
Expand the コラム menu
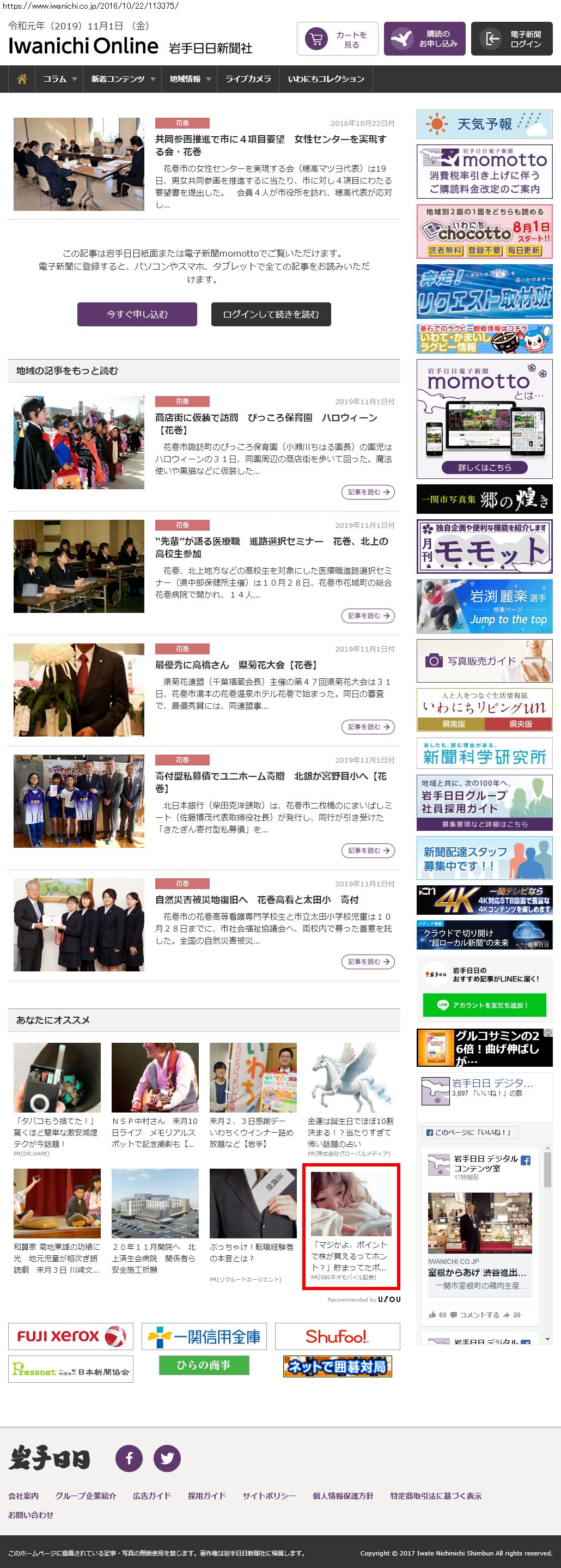(x=59, y=79)
